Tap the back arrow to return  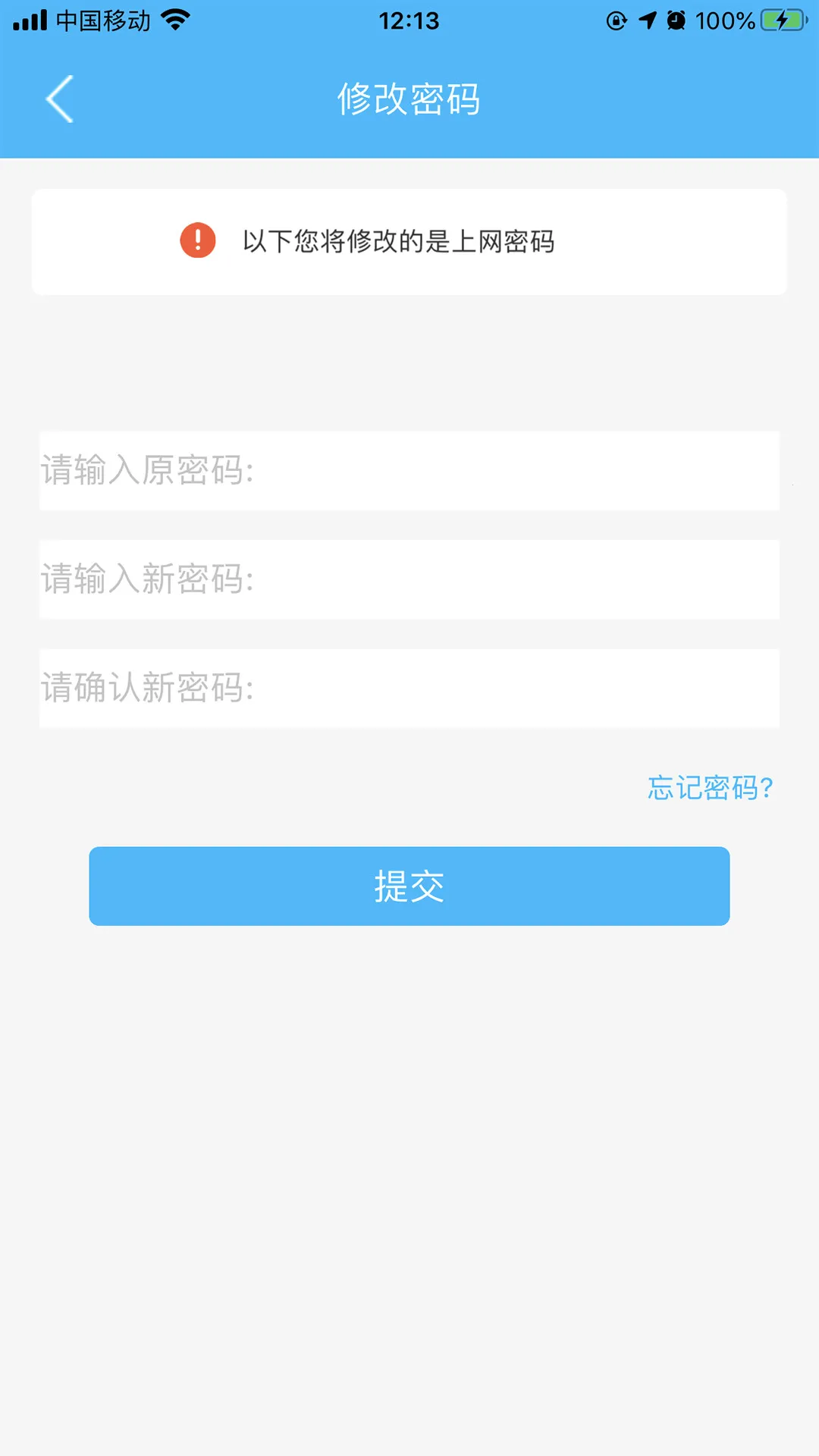pyautogui.click(x=59, y=99)
